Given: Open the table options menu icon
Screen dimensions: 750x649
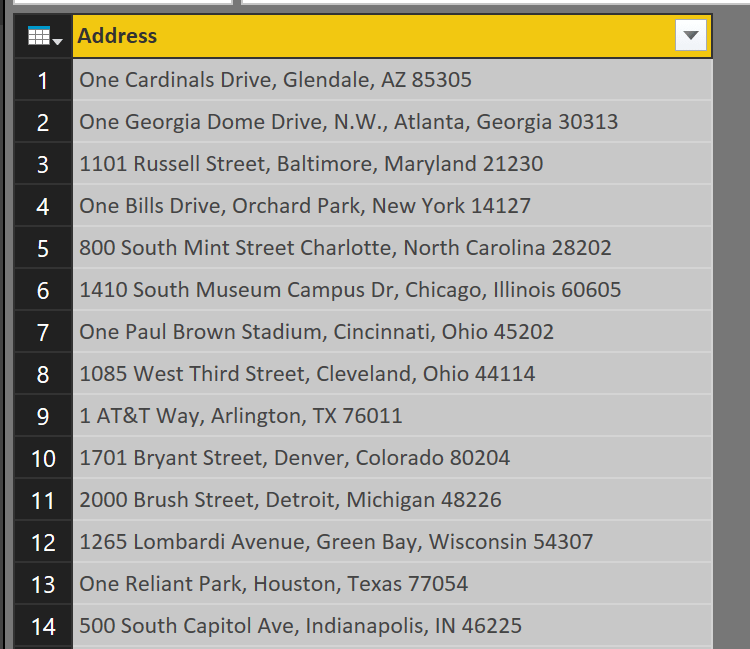Looking at the screenshot, I should click(x=44, y=37).
